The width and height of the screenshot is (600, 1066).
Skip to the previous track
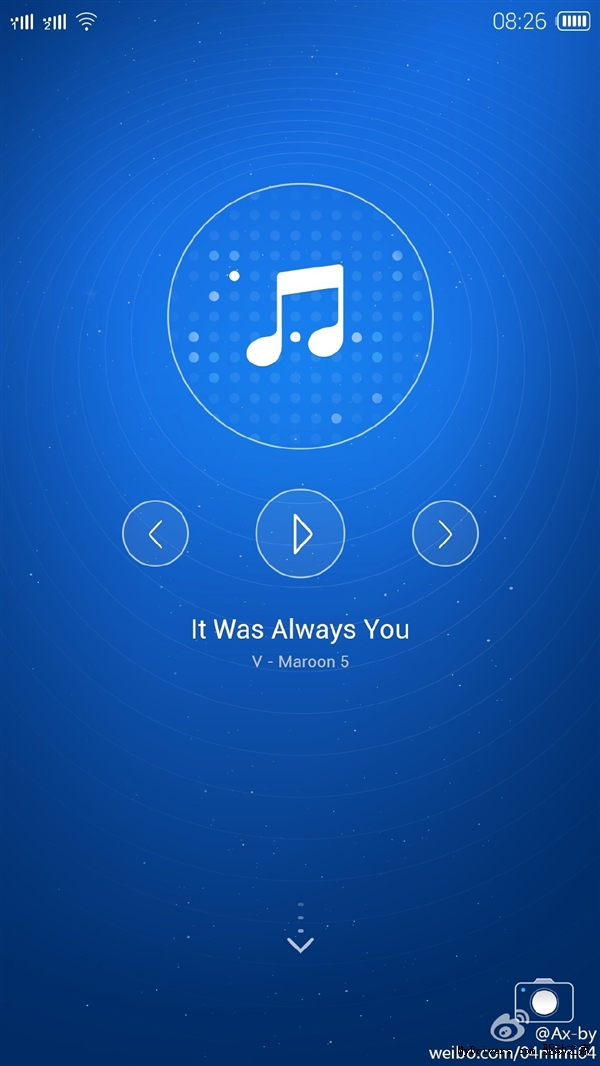point(155,534)
